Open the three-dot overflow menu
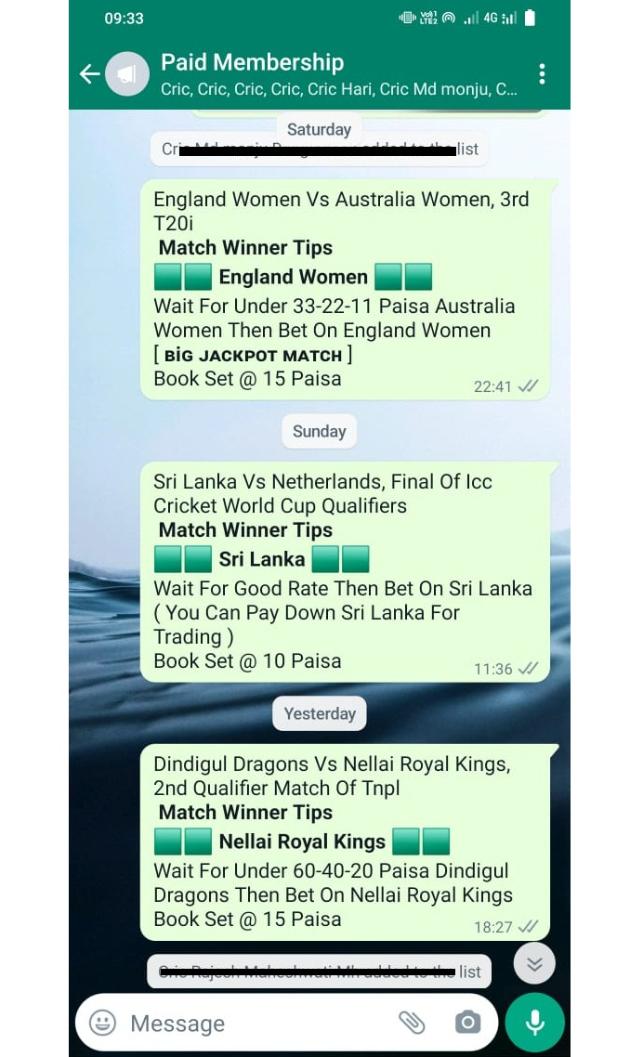 541,74
